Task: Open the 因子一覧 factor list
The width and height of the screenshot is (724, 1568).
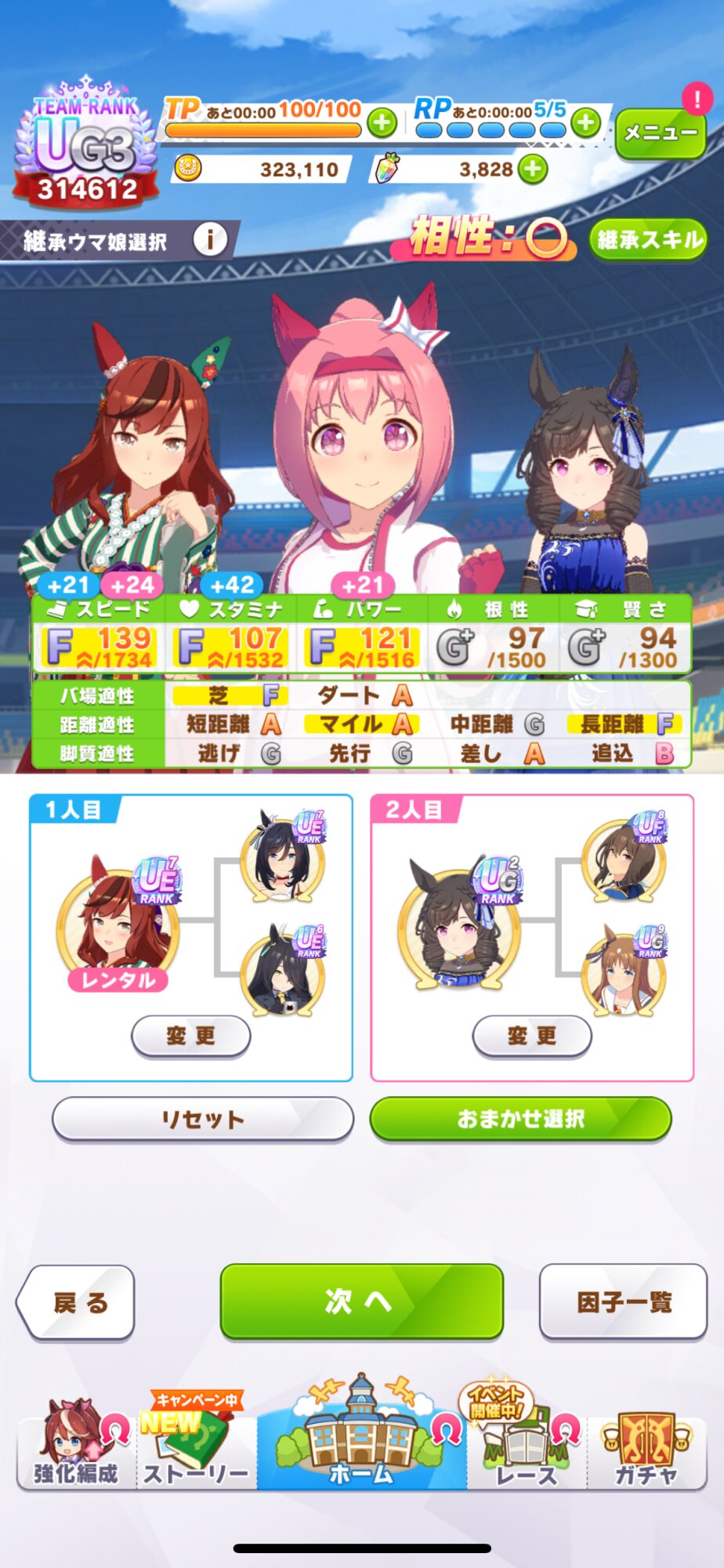Action: pyautogui.click(x=623, y=1302)
